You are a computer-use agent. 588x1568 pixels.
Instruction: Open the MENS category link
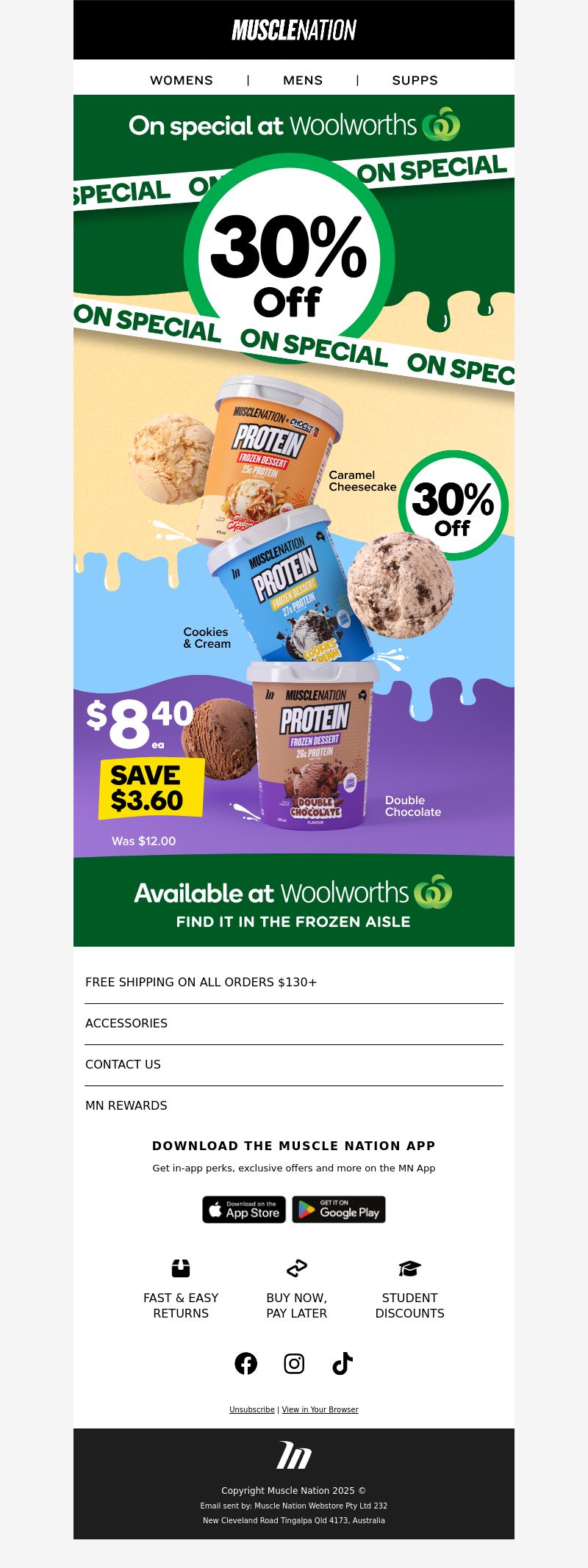(303, 80)
